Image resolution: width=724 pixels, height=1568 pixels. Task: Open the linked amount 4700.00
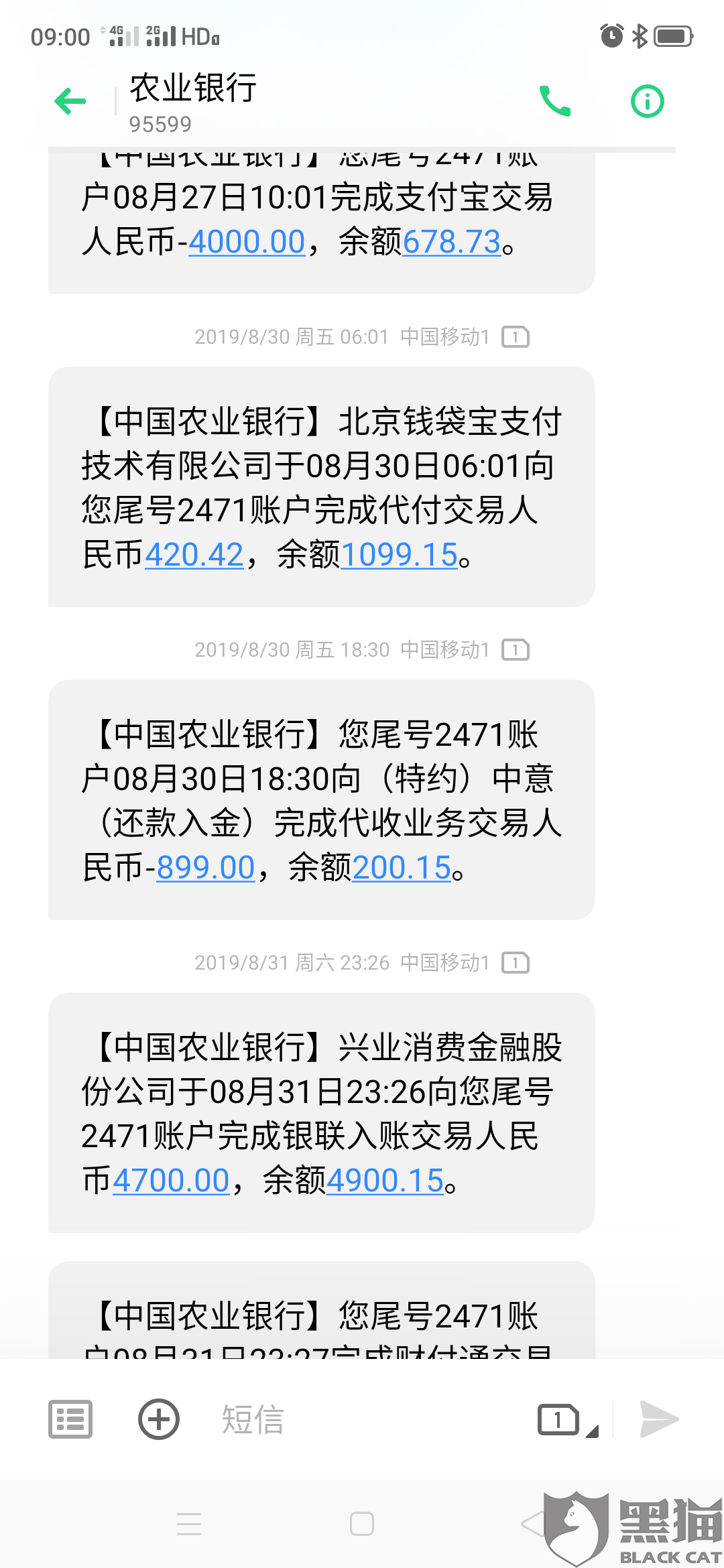[172, 1181]
